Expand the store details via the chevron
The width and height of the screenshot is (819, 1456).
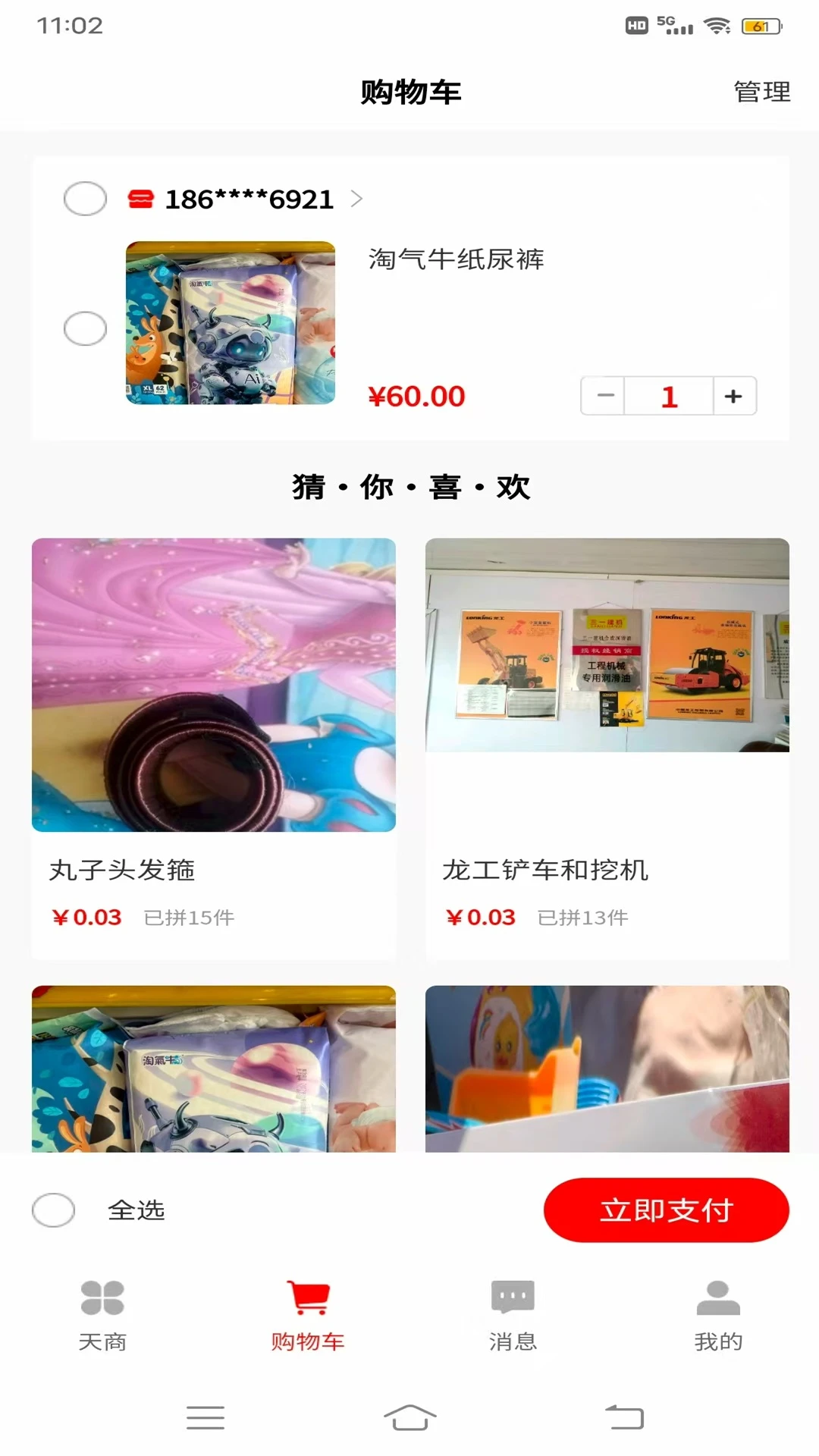tap(356, 199)
